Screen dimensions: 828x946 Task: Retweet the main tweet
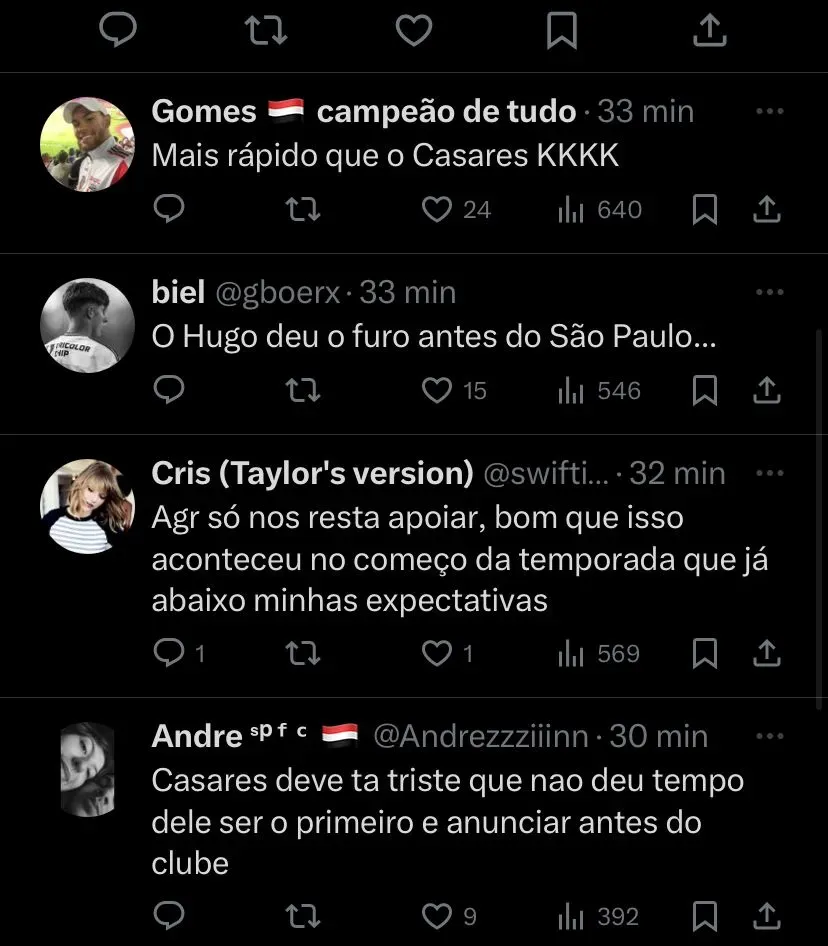[x=266, y=31]
